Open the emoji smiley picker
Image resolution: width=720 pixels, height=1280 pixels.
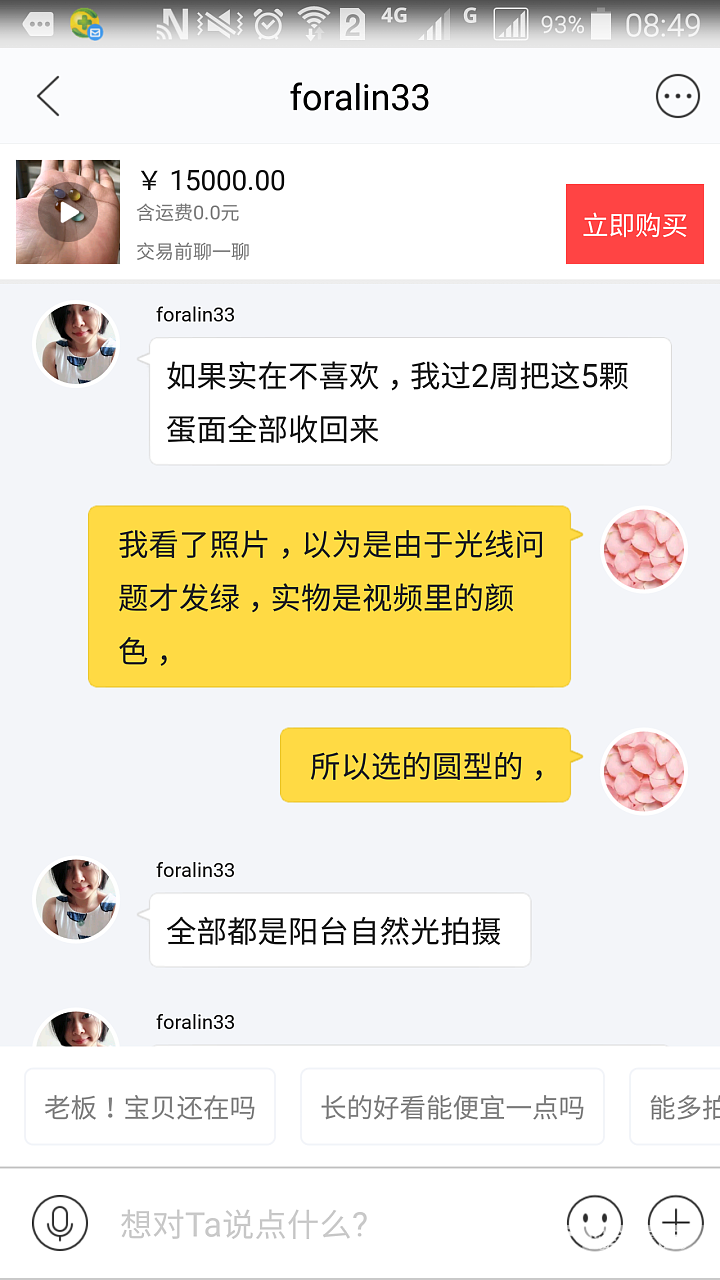pos(594,1222)
